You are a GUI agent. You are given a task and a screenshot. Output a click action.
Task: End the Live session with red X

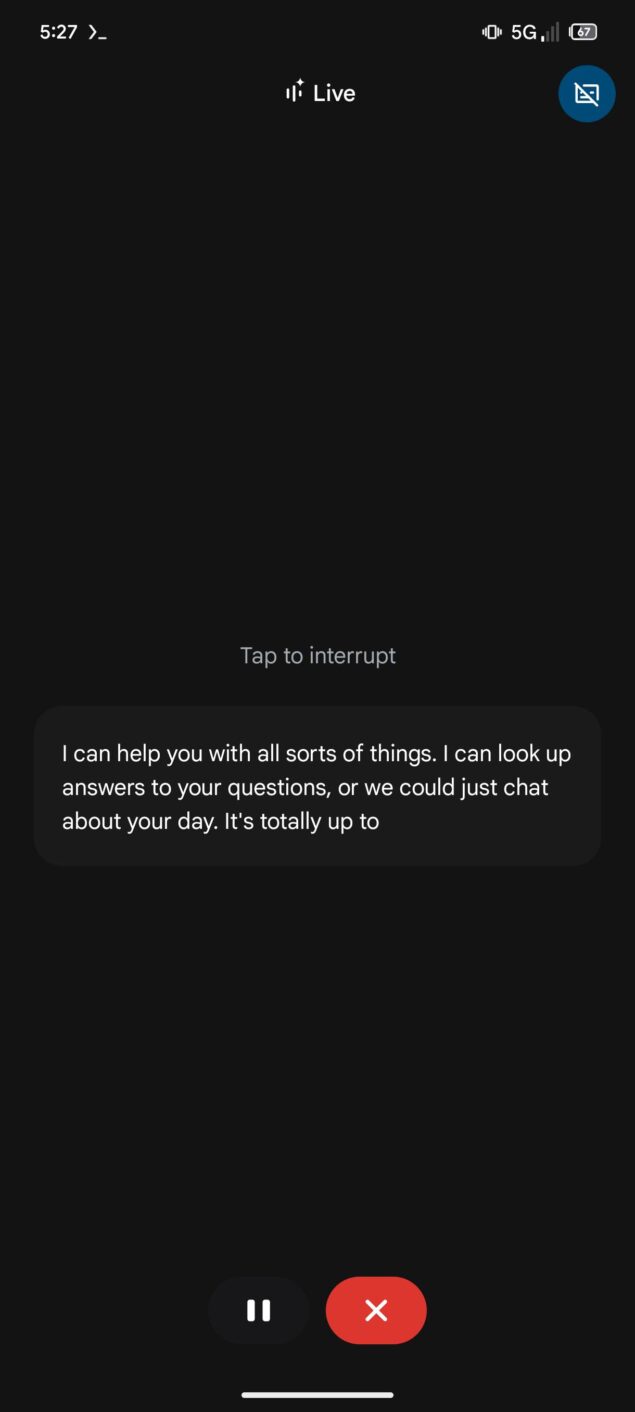(x=376, y=1310)
